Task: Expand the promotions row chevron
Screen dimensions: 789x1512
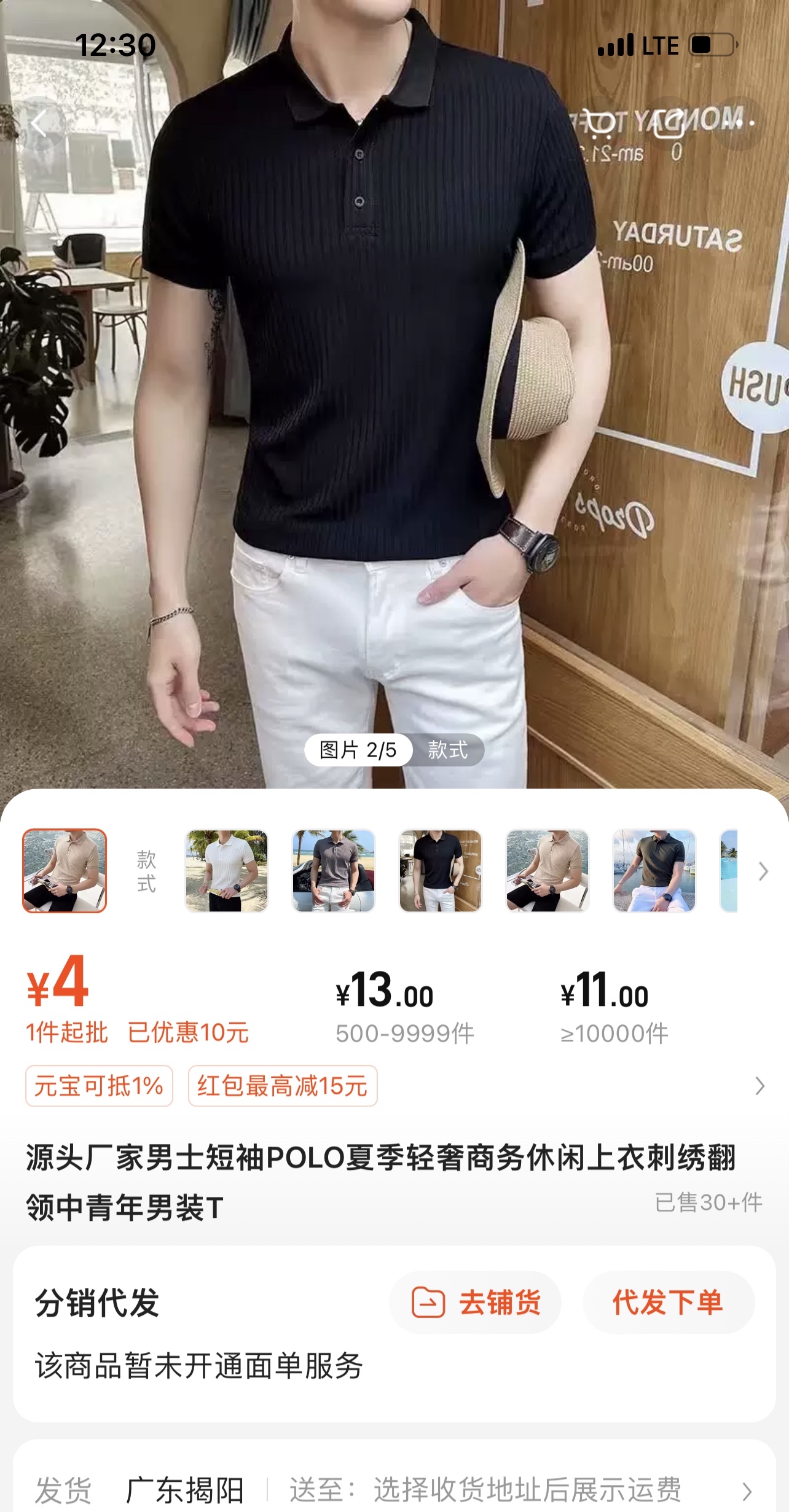Action: pyautogui.click(x=760, y=1086)
